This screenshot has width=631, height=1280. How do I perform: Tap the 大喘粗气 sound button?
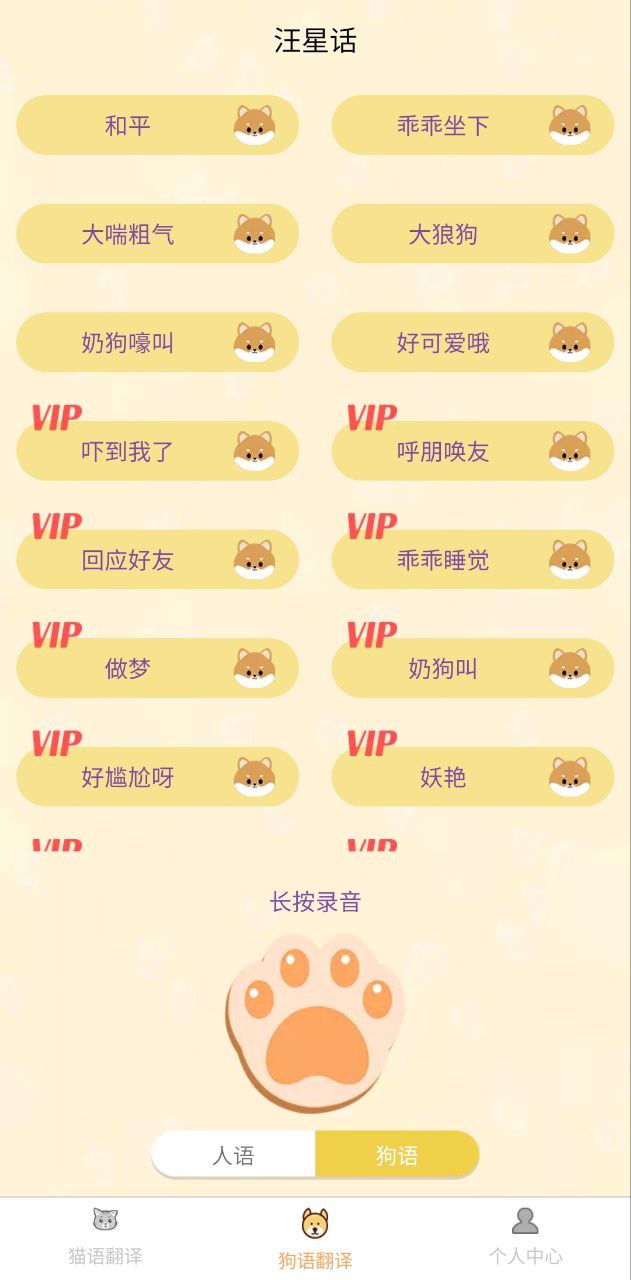(x=157, y=234)
